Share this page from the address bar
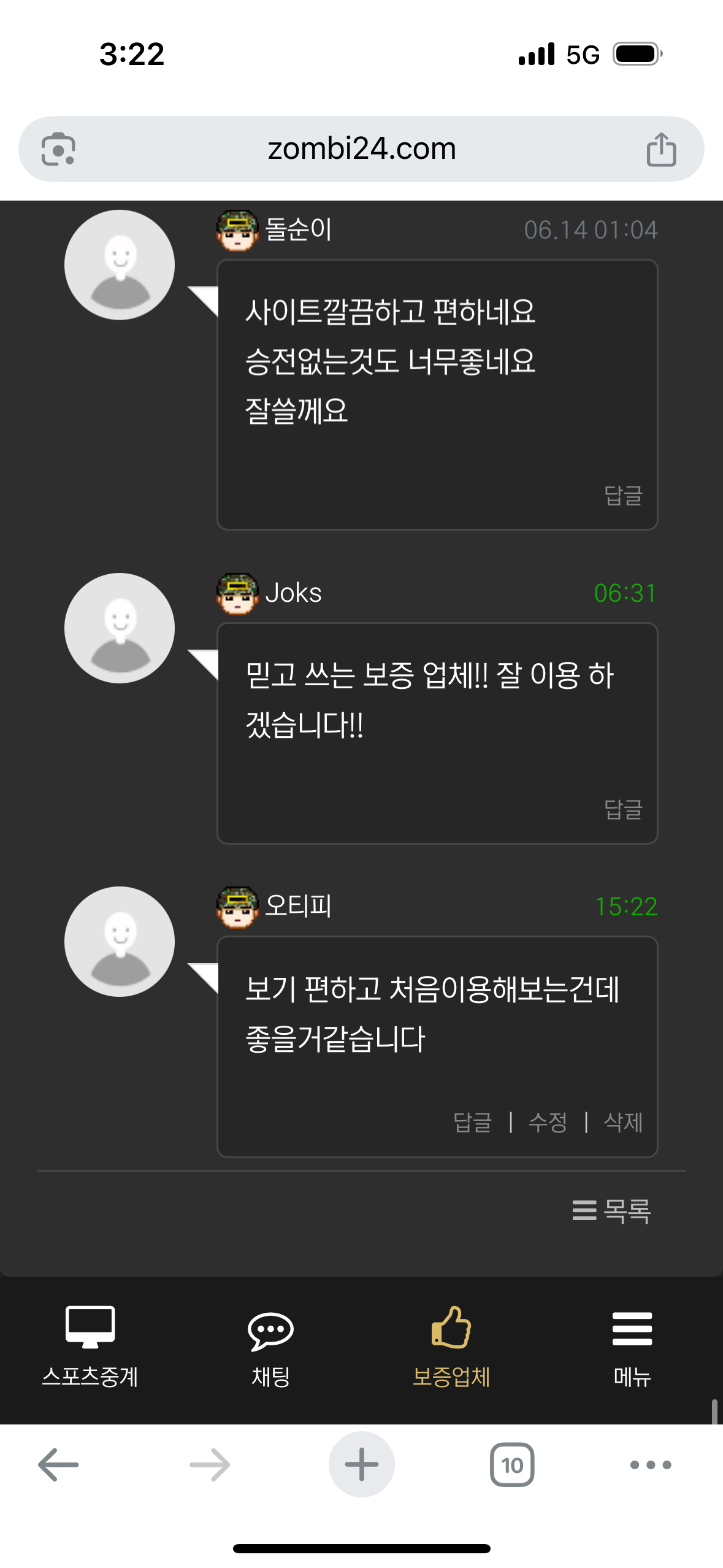Screen dimensions: 723x1568 click(661, 149)
